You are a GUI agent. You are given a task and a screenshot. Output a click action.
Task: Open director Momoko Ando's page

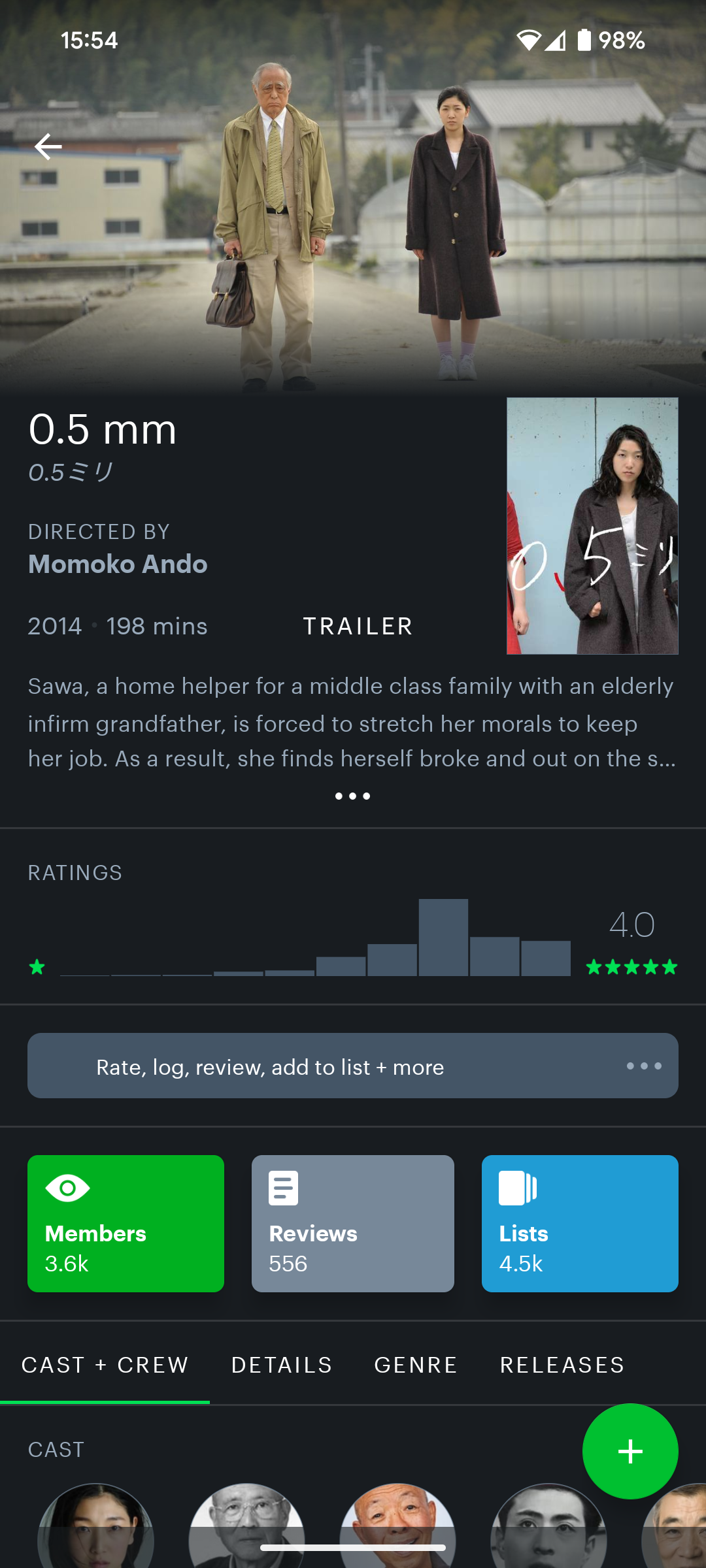point(118,564)
